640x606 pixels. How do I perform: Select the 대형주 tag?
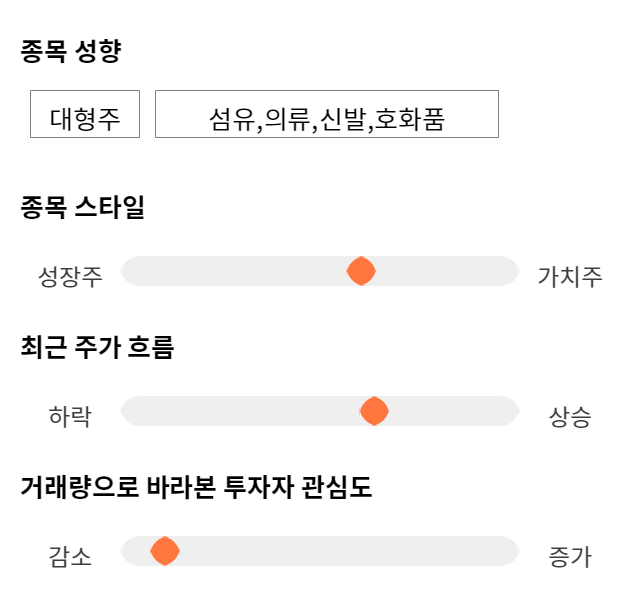pos(85,114)
